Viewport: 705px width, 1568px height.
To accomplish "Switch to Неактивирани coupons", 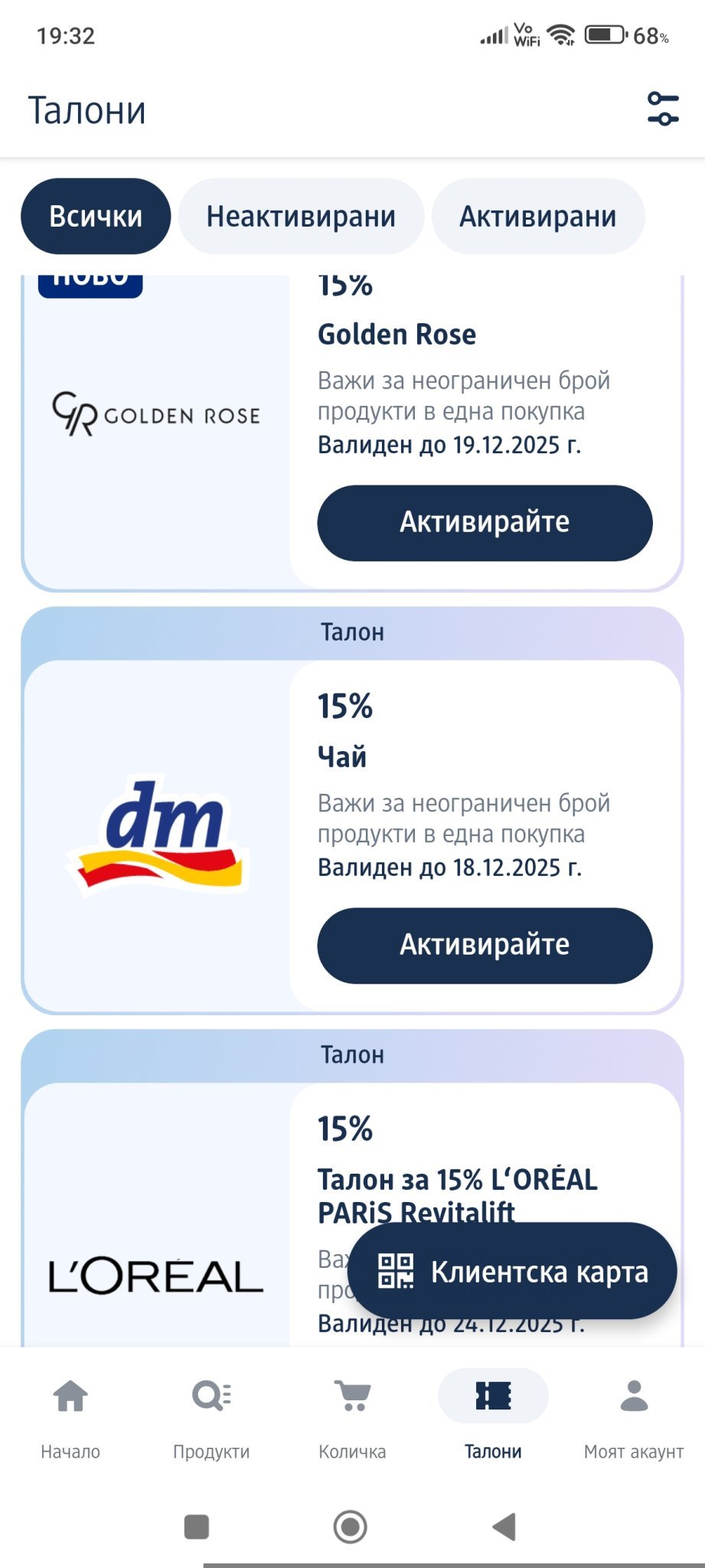I will pos(301,217).
